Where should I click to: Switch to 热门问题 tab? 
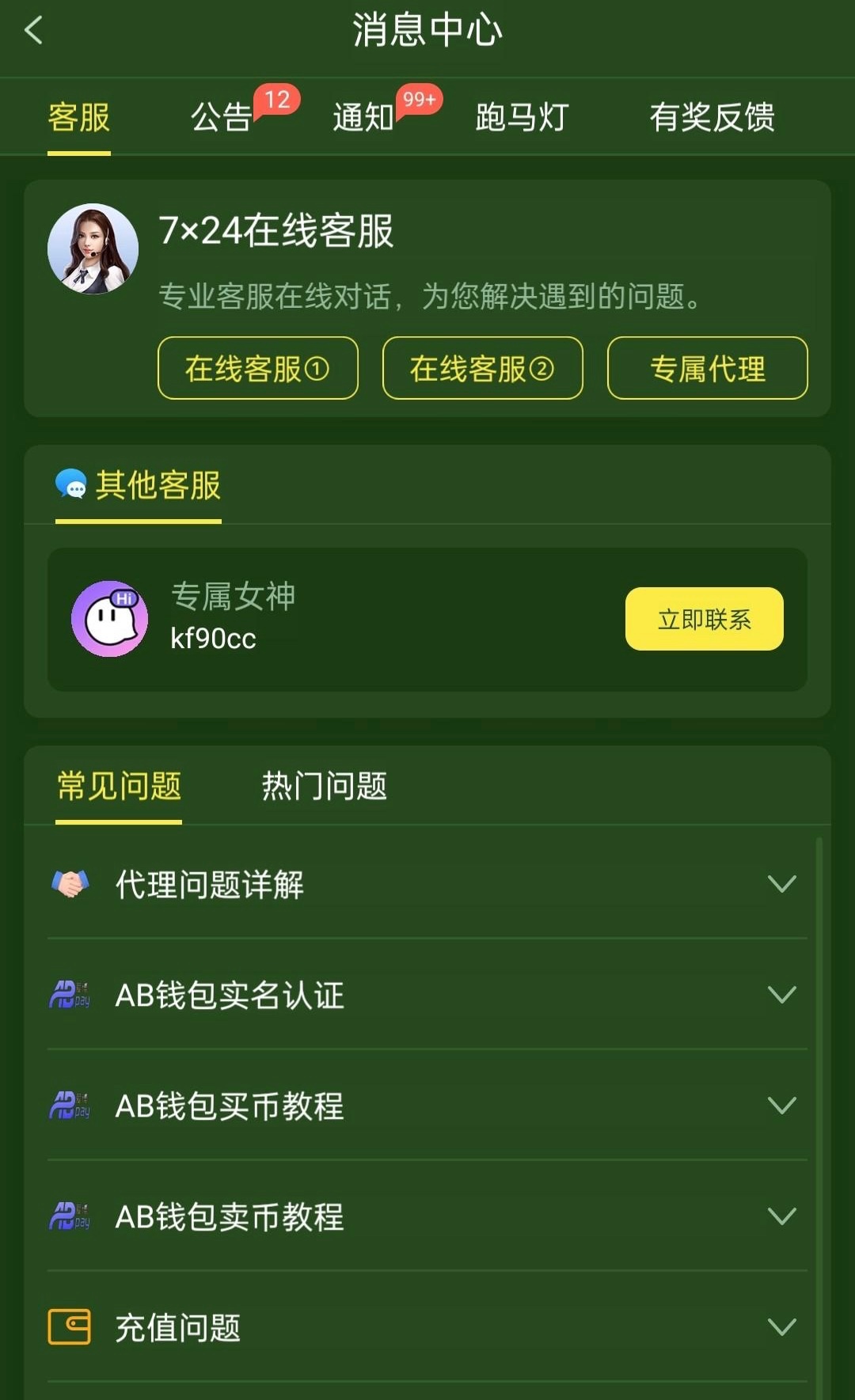324,787
